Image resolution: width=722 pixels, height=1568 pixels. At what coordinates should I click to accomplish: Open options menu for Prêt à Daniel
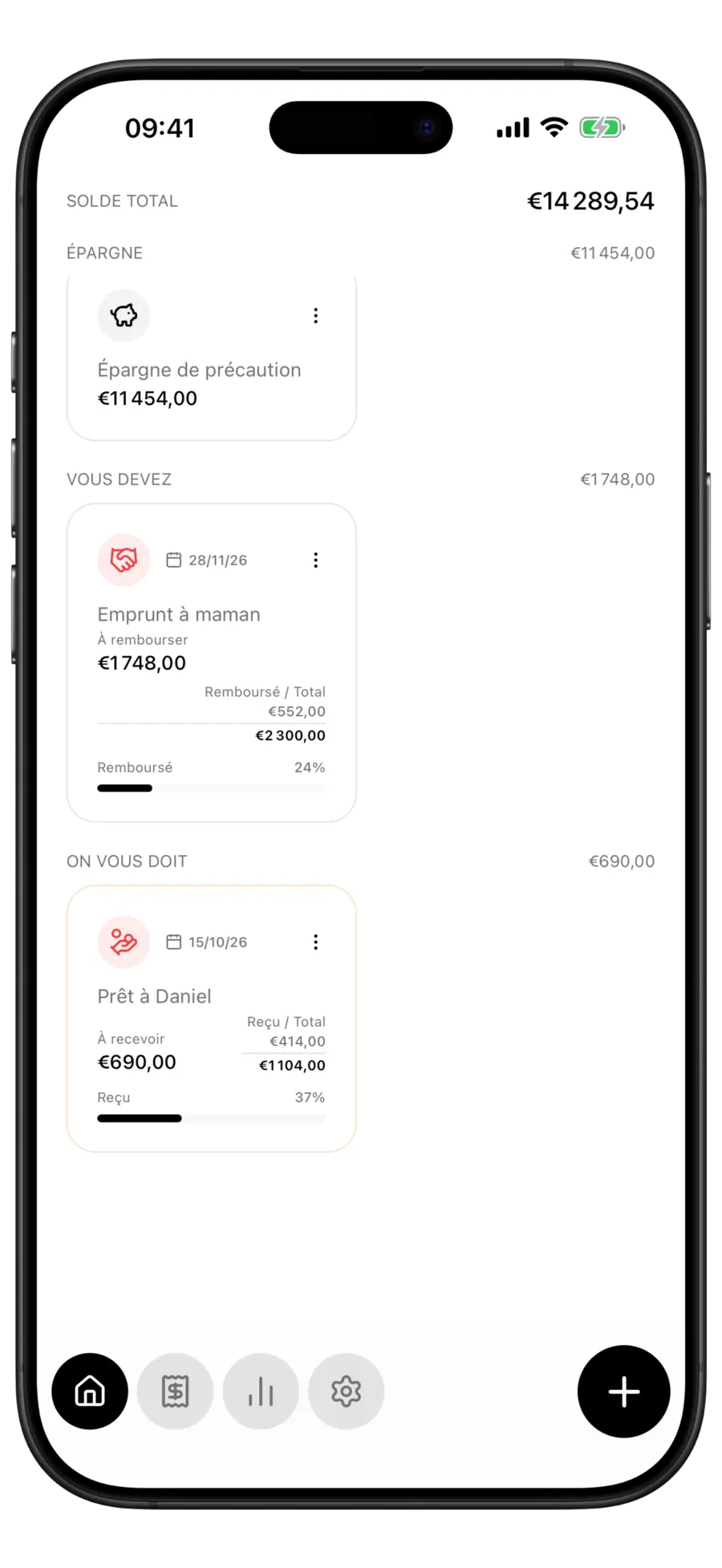coord(315,942)
